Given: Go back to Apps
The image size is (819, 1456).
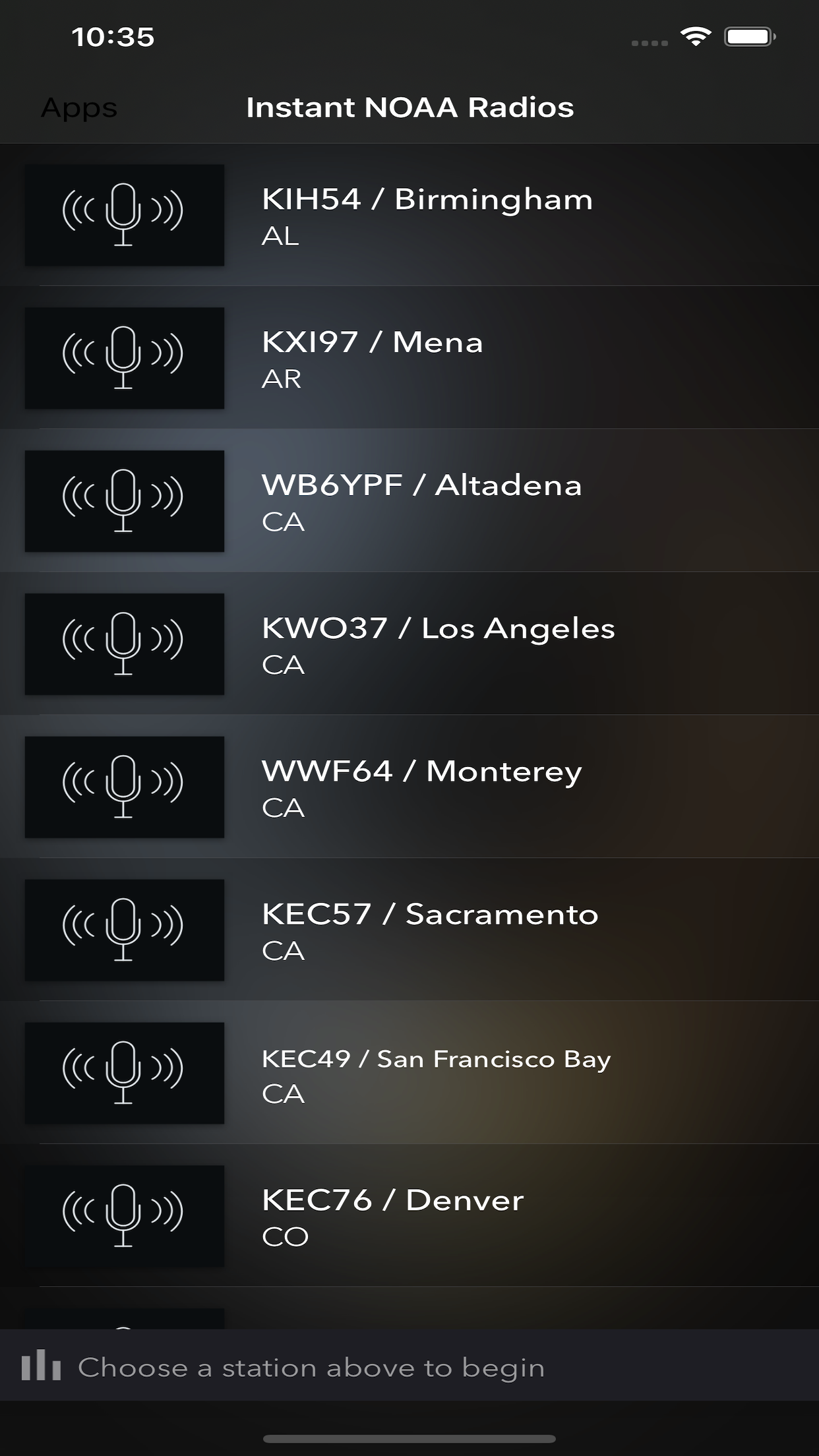Looking at the screenshot, I should pyautogui.click(x=79, y=107).
